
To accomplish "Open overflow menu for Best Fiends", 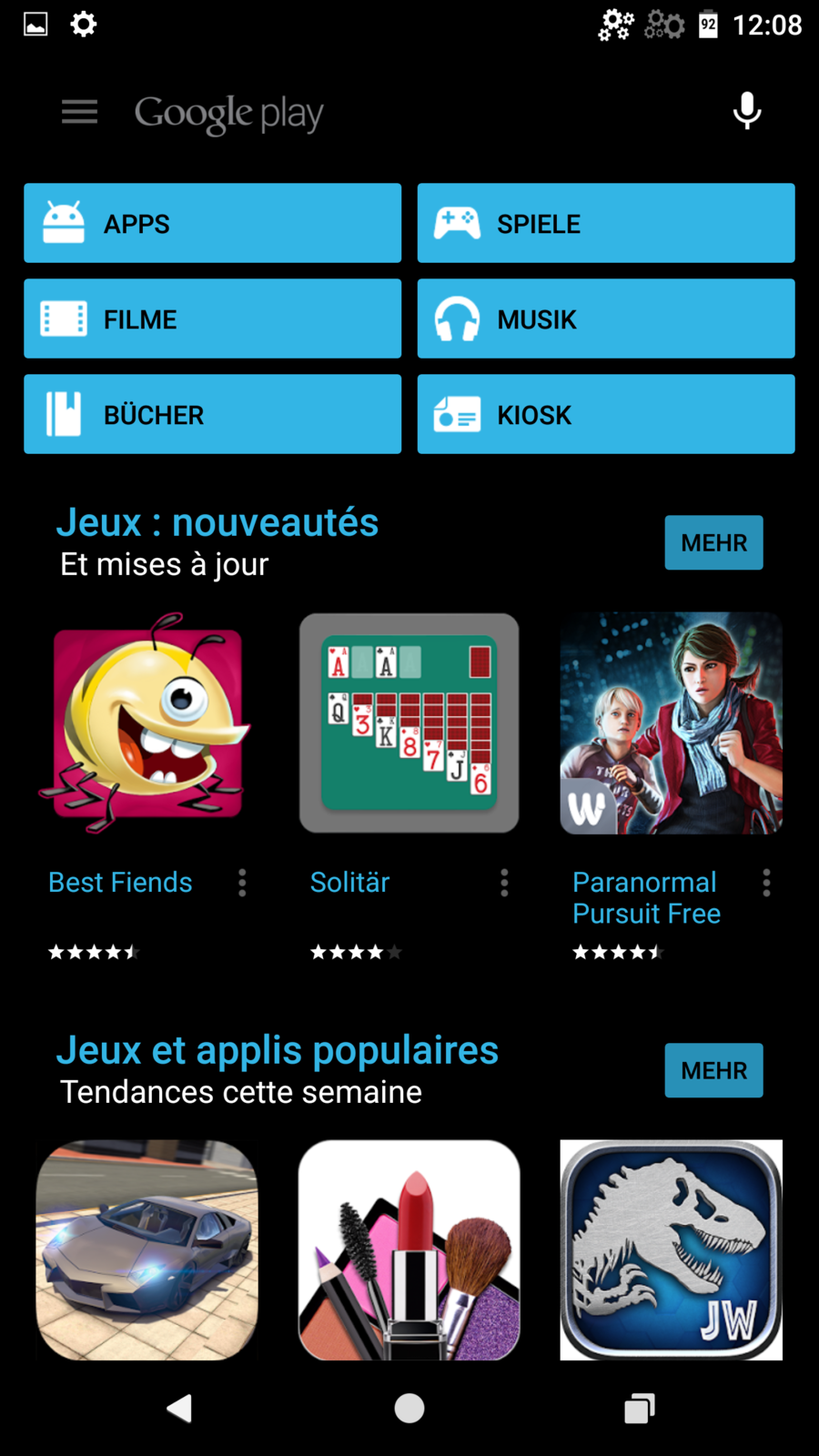I will 242,883.
